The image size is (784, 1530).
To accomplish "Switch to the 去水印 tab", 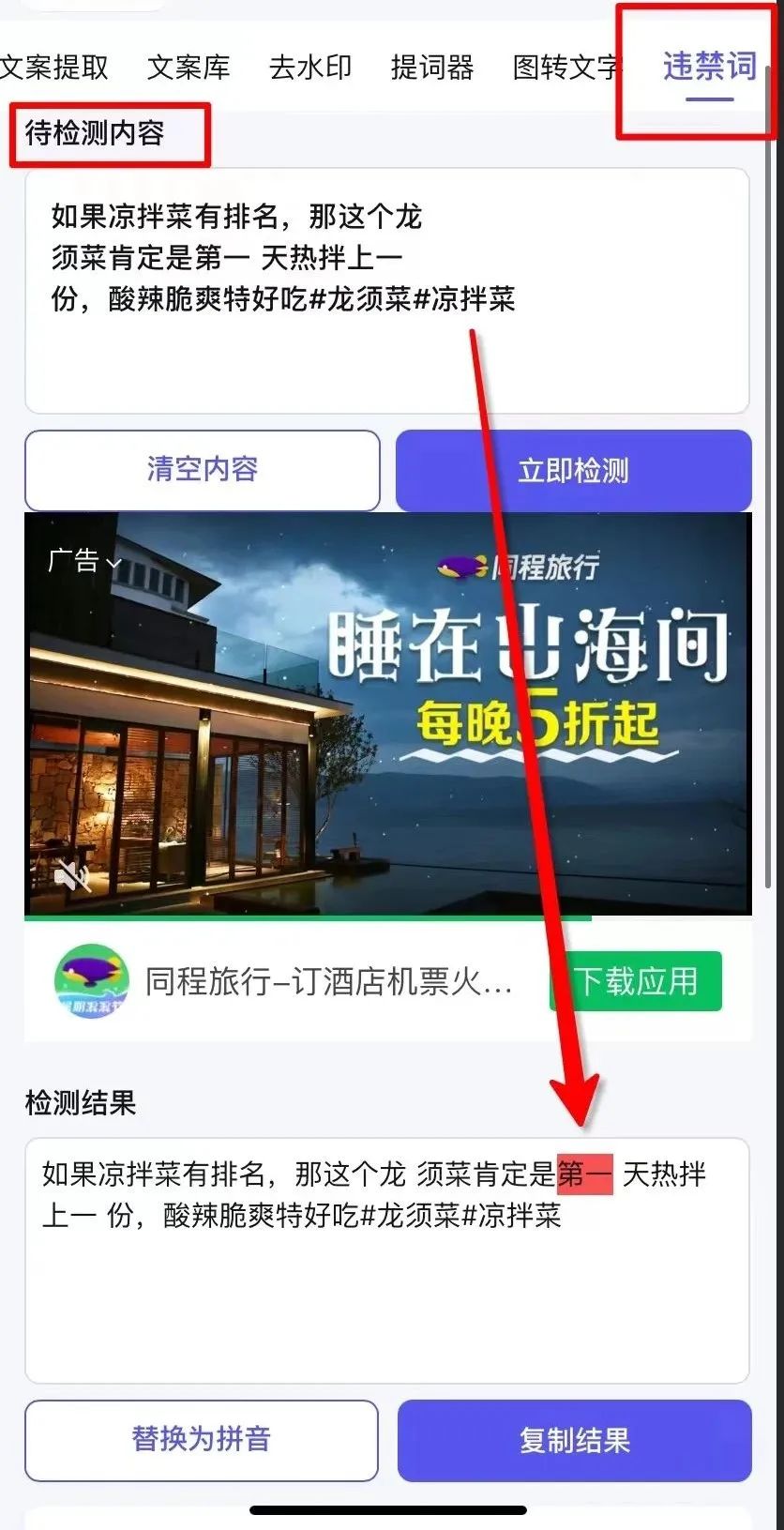I will pos(310,68).
